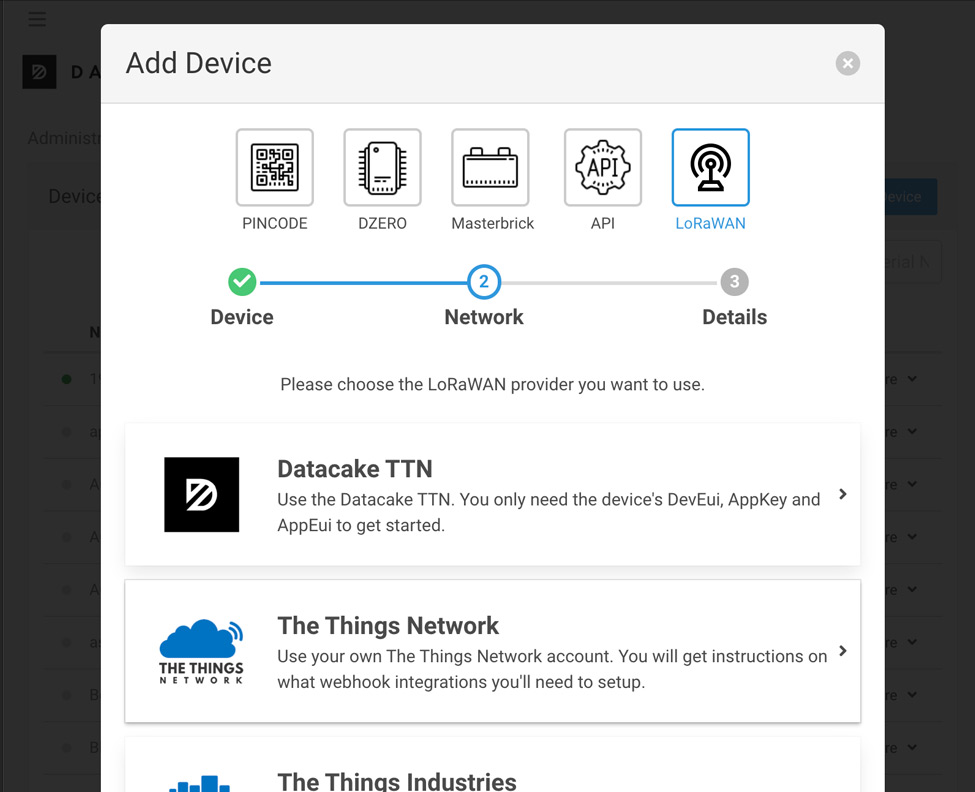Select the DZERO device type
The width and height of the screenshot is (975, 792).
pyautogui.click(x=382, y=168)
